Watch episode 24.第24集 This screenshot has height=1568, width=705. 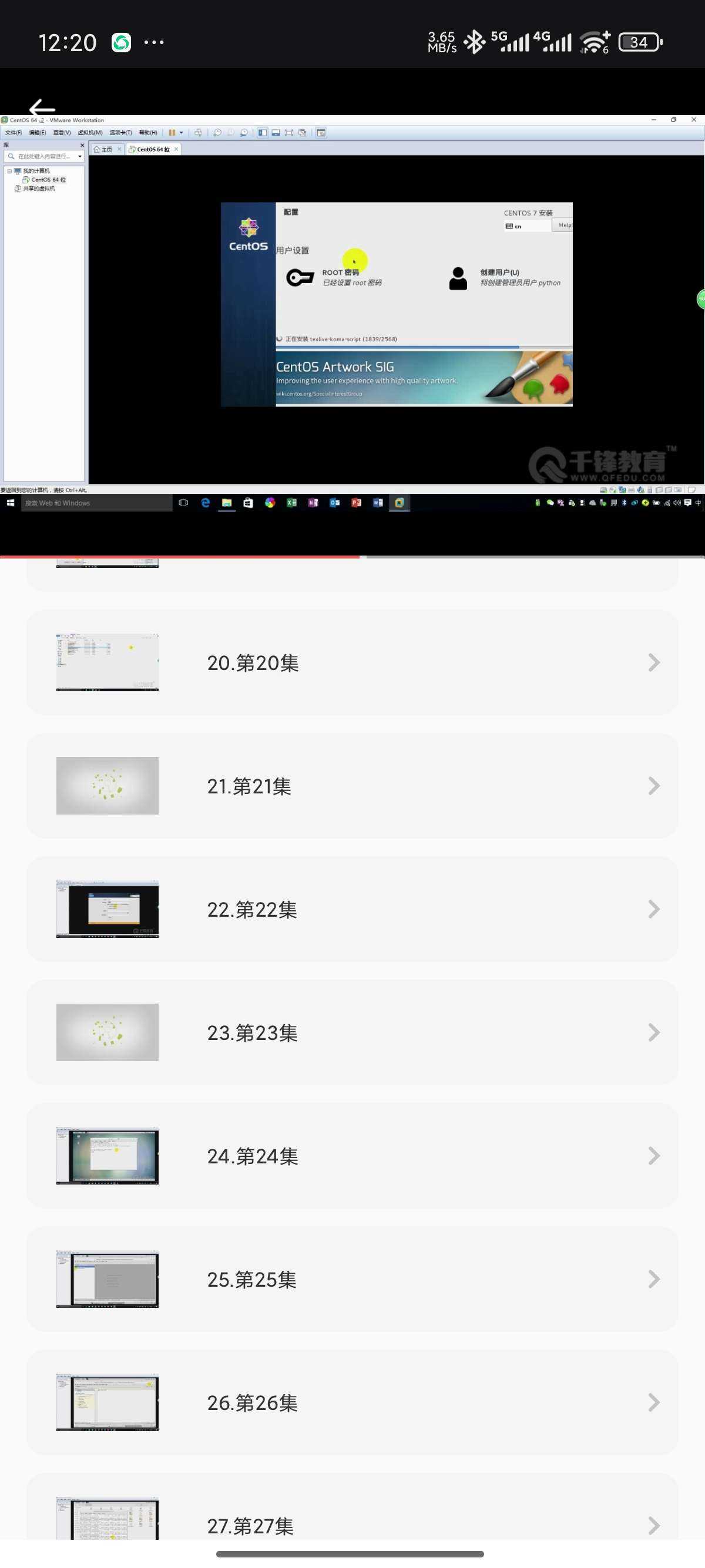coord(352,1156)
